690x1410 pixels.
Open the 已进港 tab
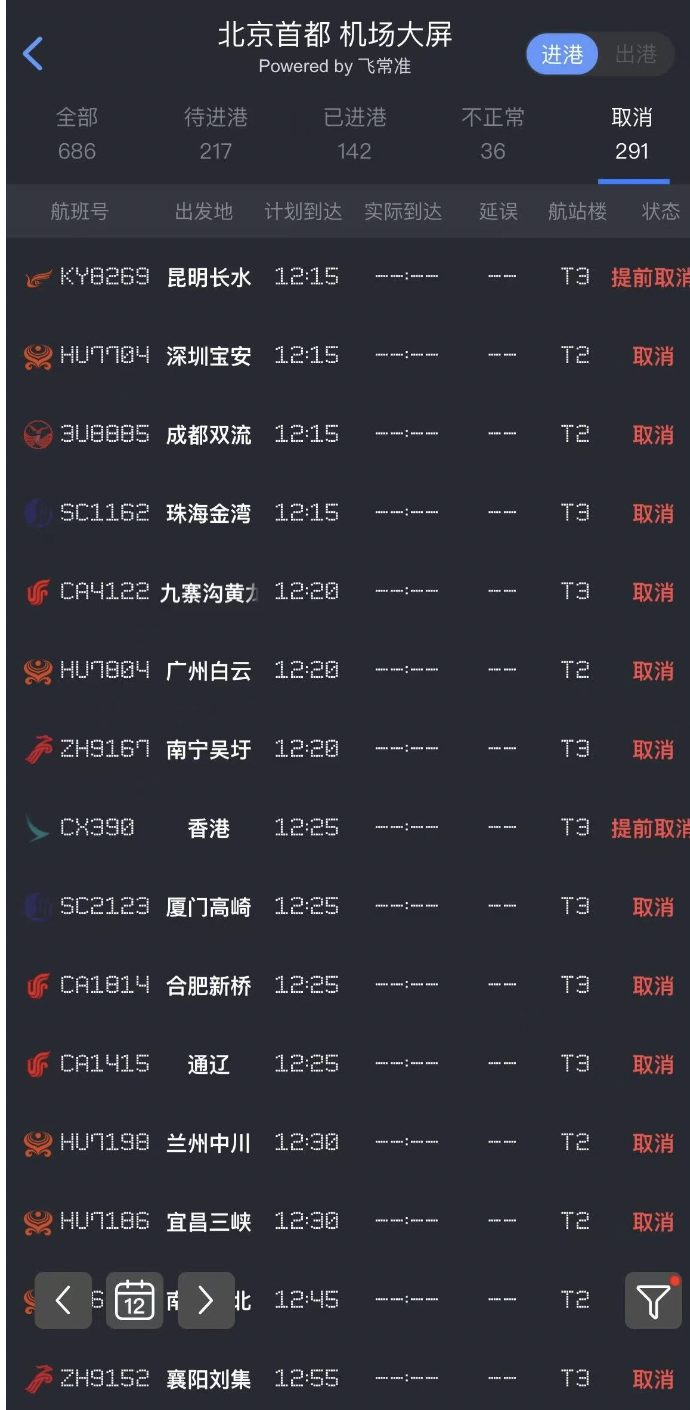[x=354, y=134]
